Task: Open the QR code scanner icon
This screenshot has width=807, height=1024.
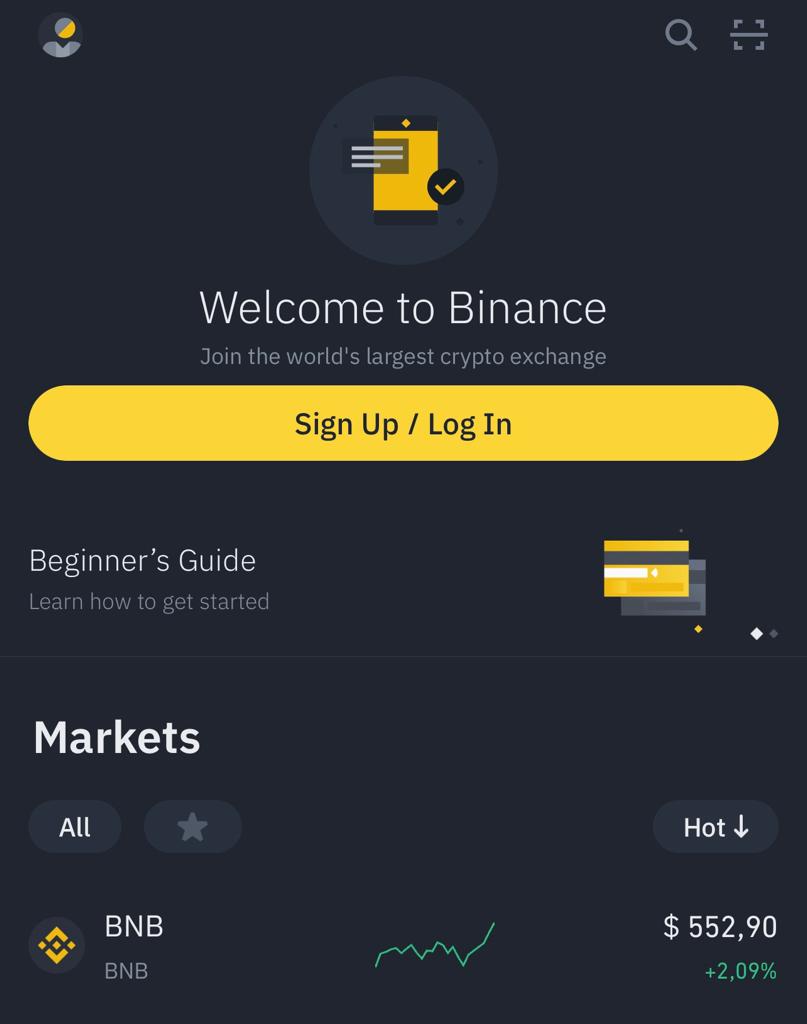Action: click(x=748, y=36)
